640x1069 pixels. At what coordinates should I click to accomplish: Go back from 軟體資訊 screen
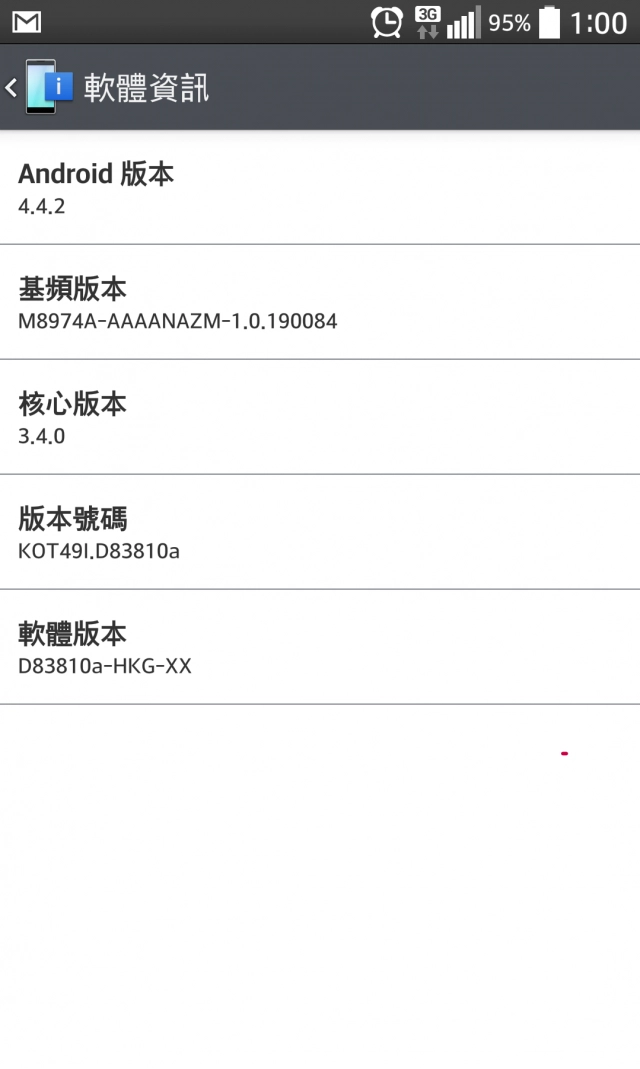pos(40,87)
